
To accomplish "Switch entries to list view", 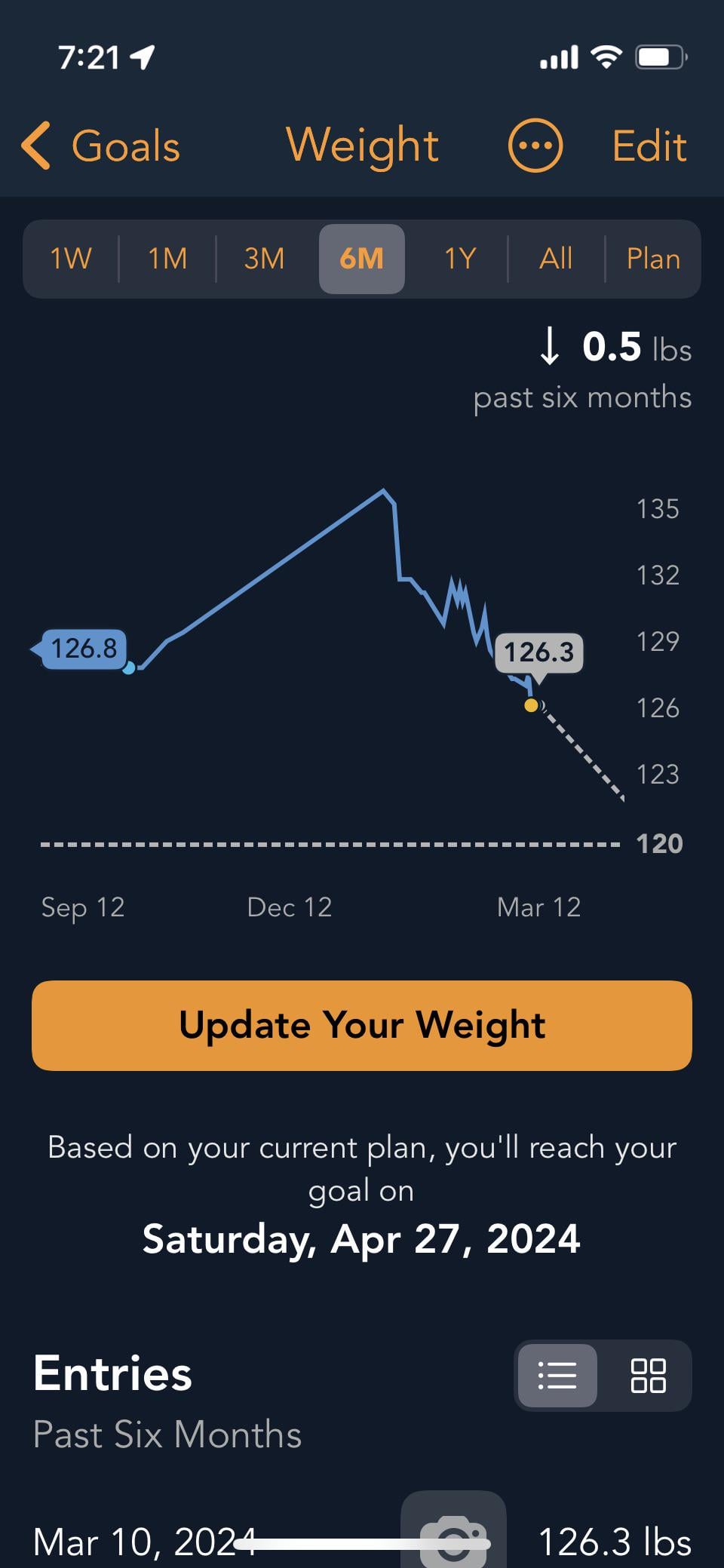I will point(557,1375).
